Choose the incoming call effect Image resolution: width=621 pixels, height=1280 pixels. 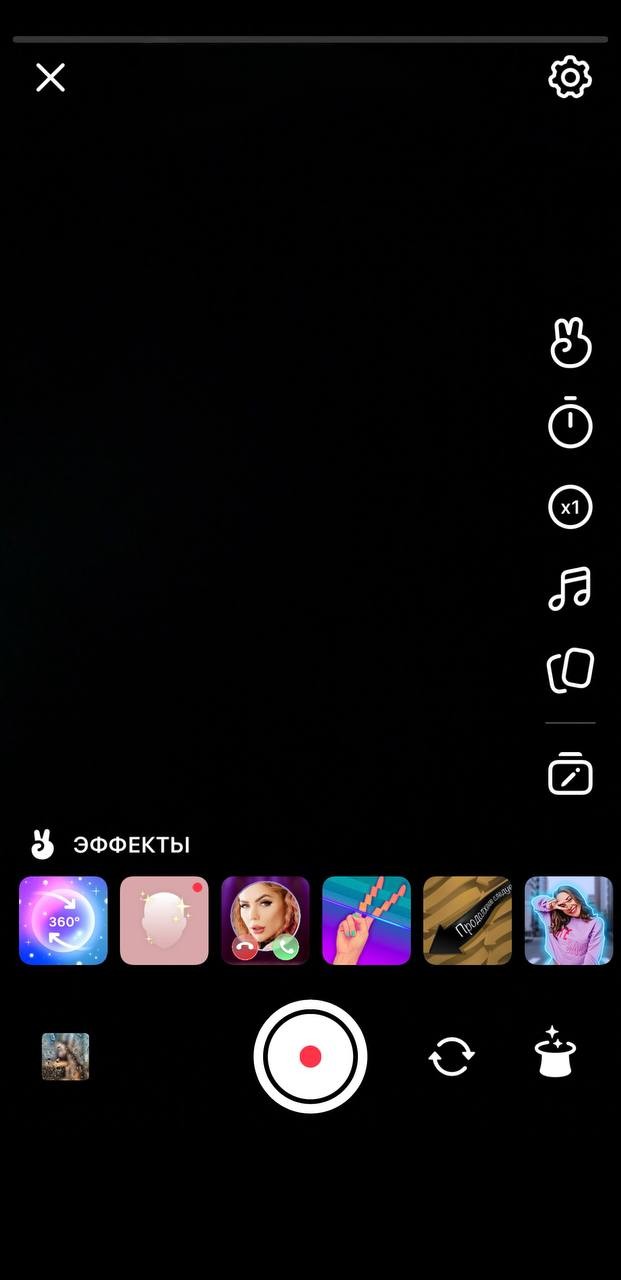click(265, 920)
